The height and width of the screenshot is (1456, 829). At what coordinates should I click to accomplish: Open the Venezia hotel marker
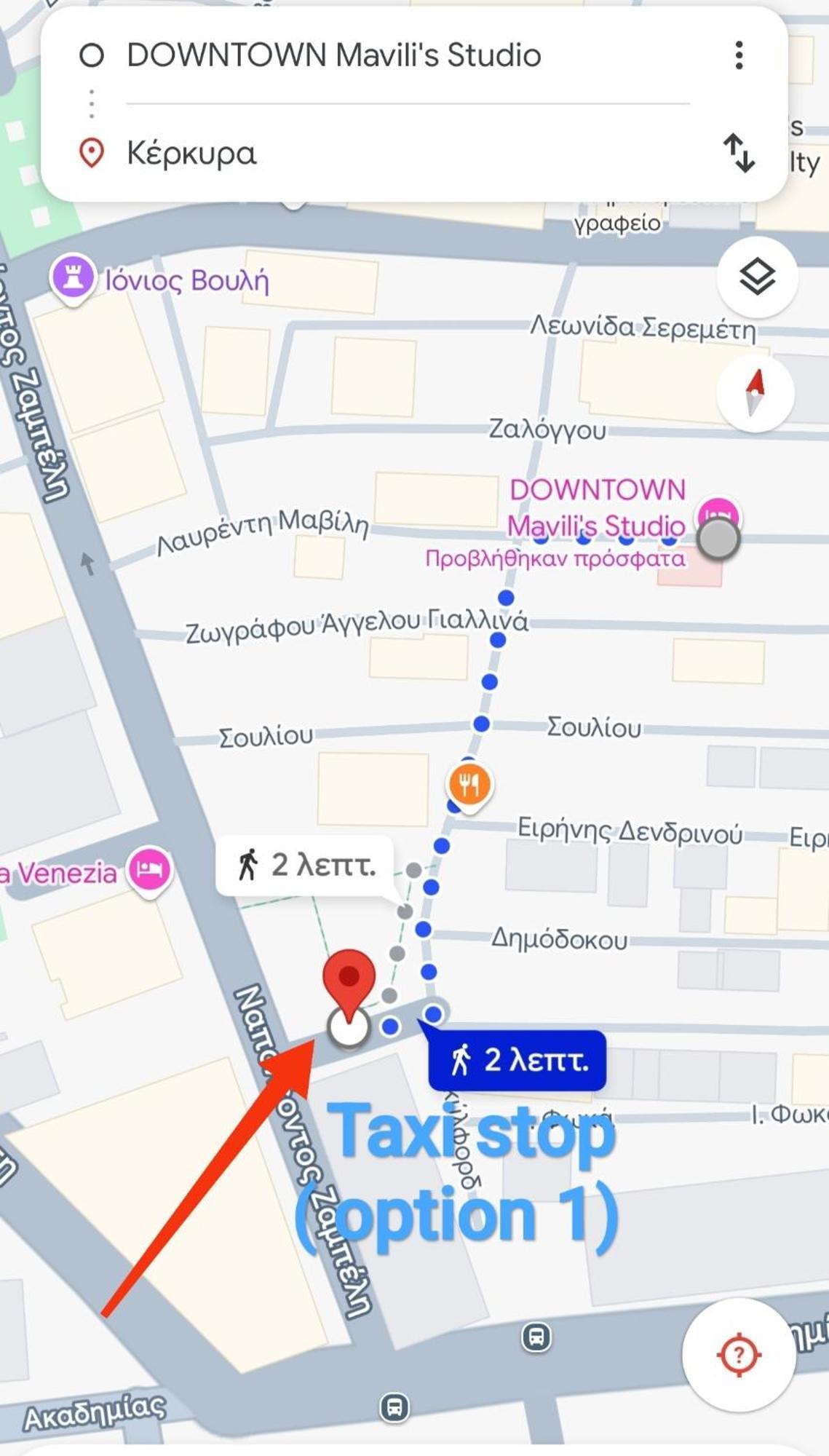tap(150, 869)
